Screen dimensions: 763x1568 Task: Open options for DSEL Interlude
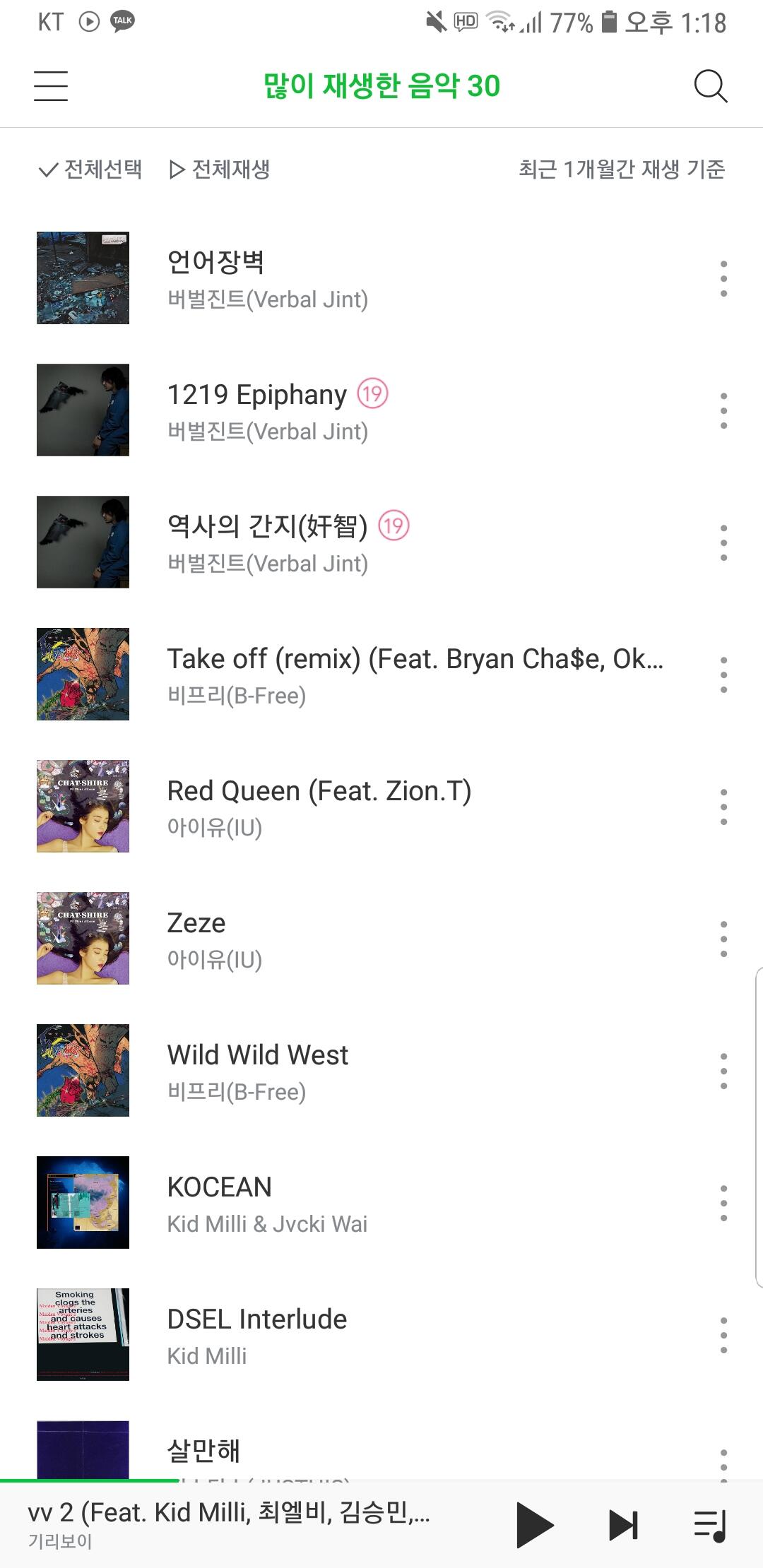click(x=723, y=1335)
